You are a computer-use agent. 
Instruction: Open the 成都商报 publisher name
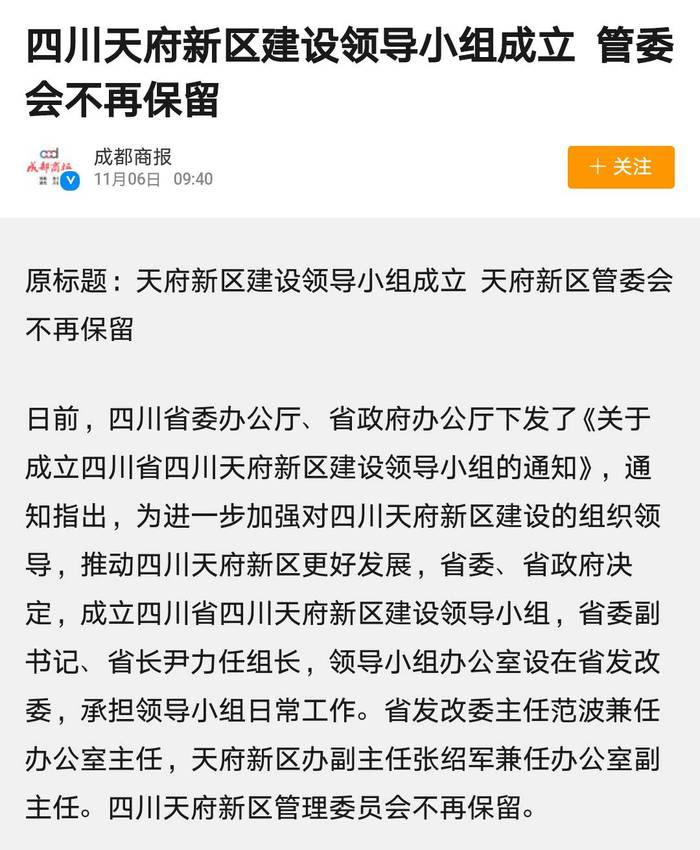(x=133, y=156)
